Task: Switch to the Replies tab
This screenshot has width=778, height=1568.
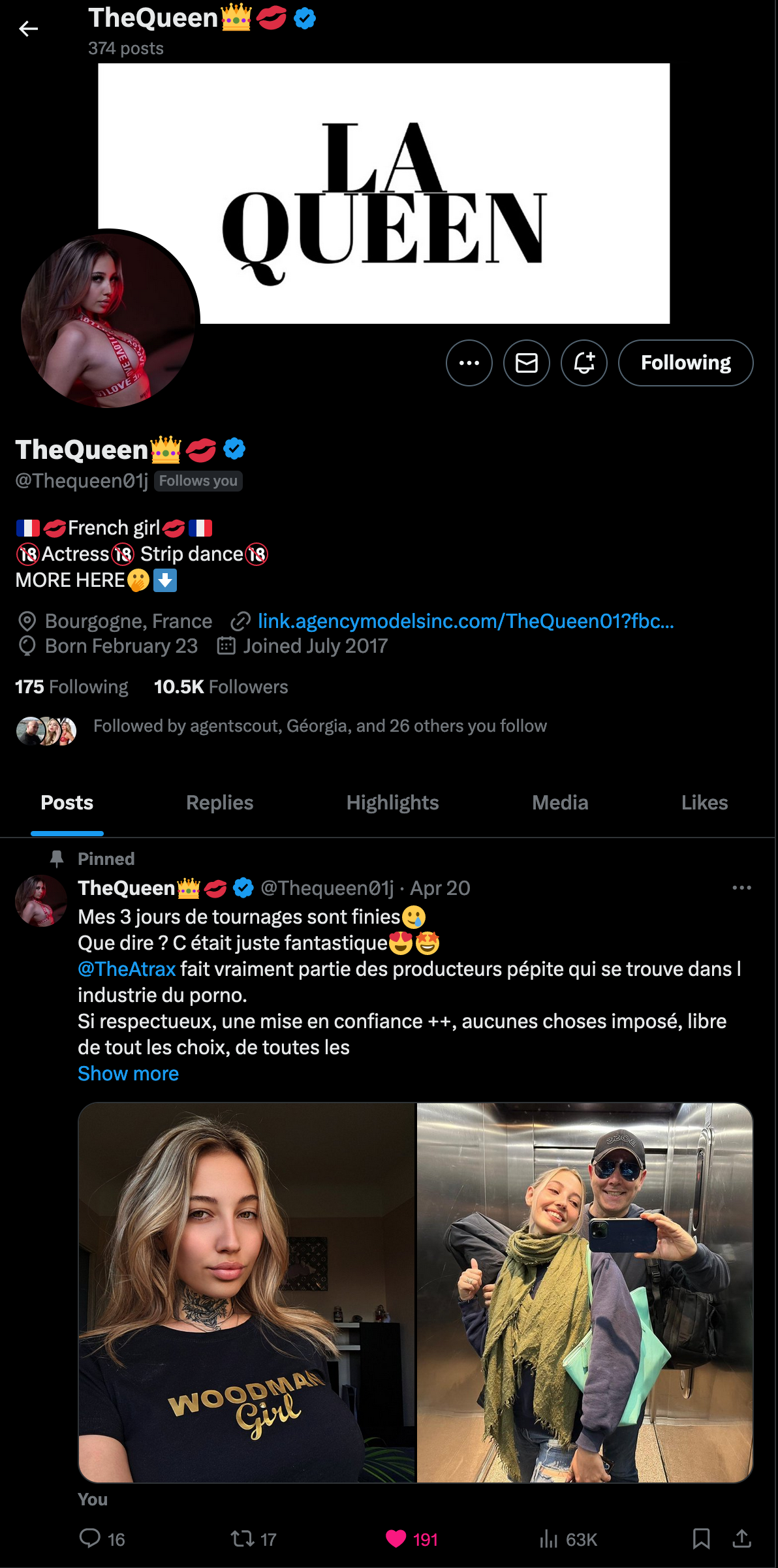Action: tap(219, 802)
